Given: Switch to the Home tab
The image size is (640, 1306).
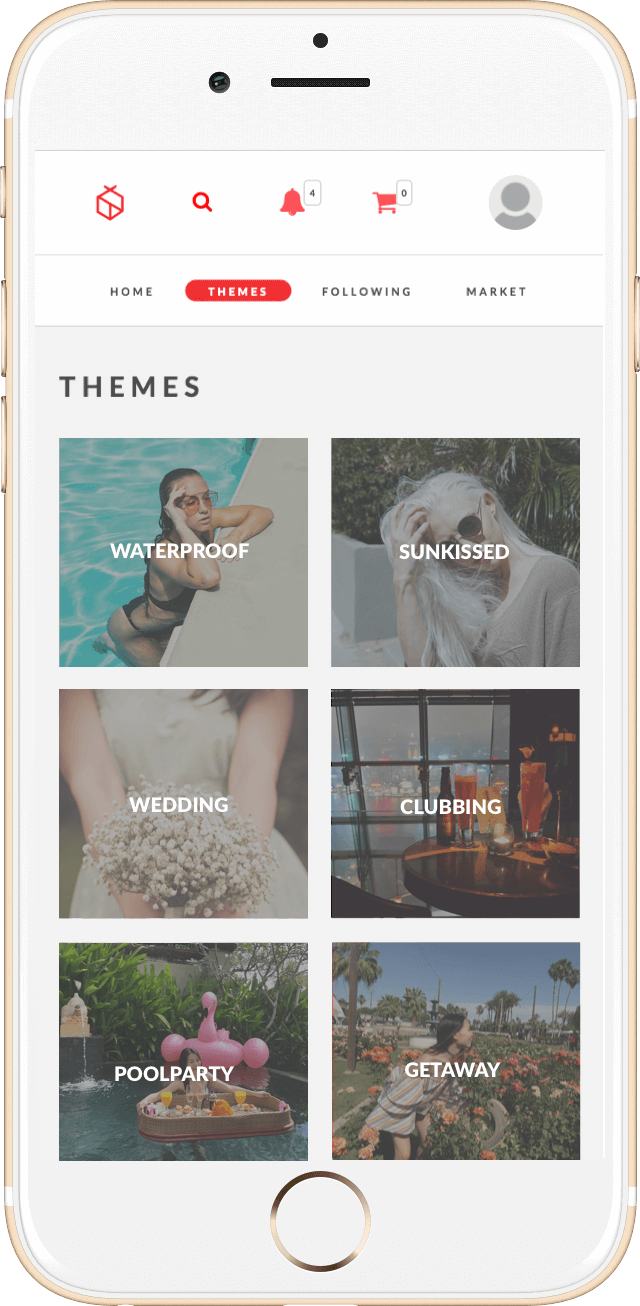Looking at the screenshot, I should 132,292.
